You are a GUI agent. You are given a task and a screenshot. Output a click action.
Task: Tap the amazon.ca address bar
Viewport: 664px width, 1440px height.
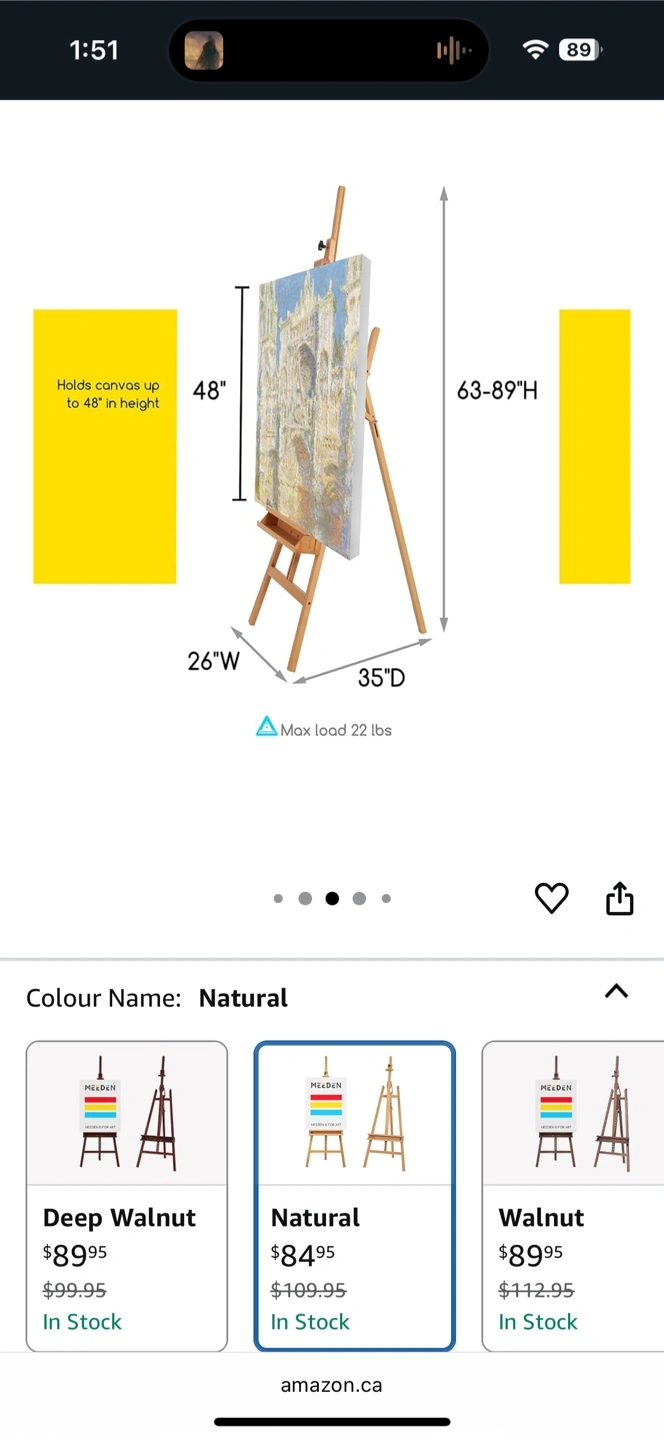tap(331, 1385)
